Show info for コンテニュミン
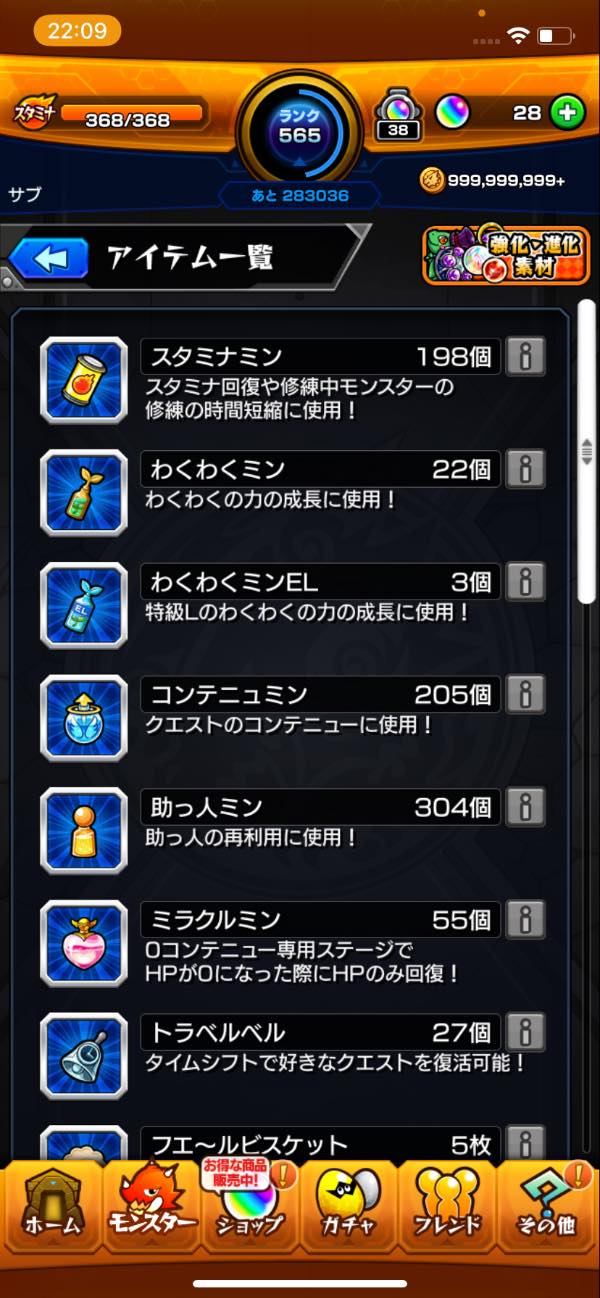 click(525, 694)
